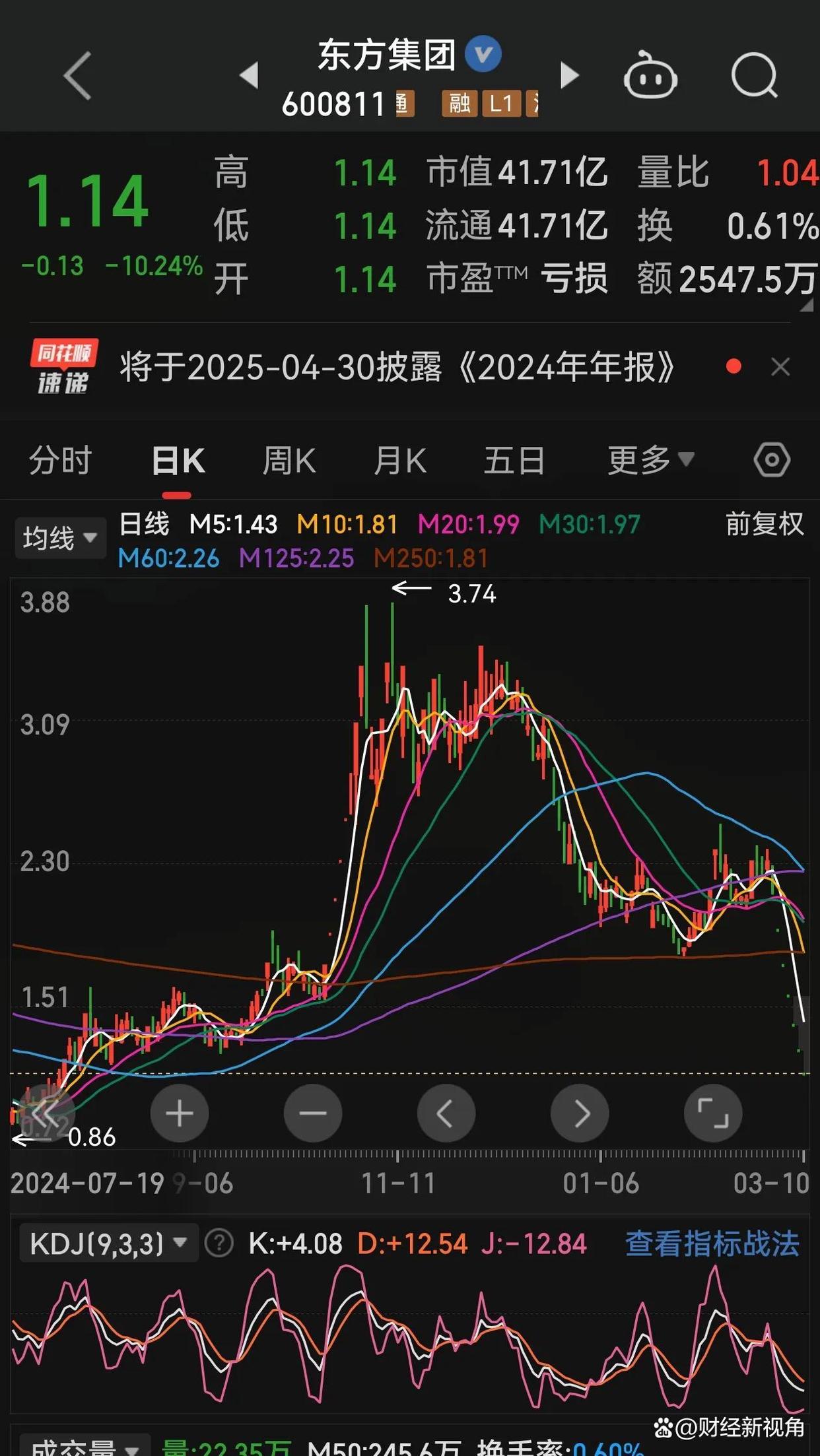Switch to the 周K chart tab
820x1456 pixels.
tap(289, 460)
